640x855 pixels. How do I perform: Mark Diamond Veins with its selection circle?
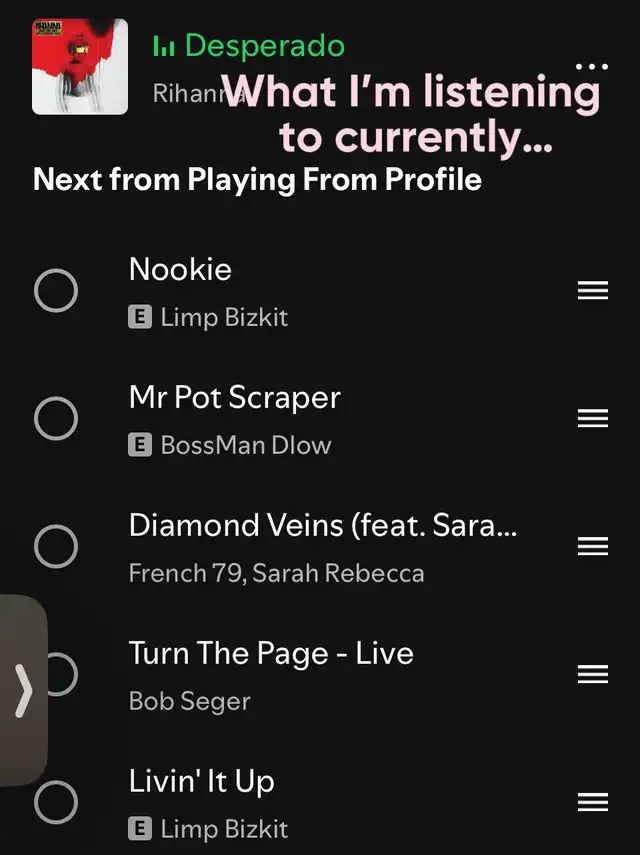pyautogui.click(x=56, y=546)
